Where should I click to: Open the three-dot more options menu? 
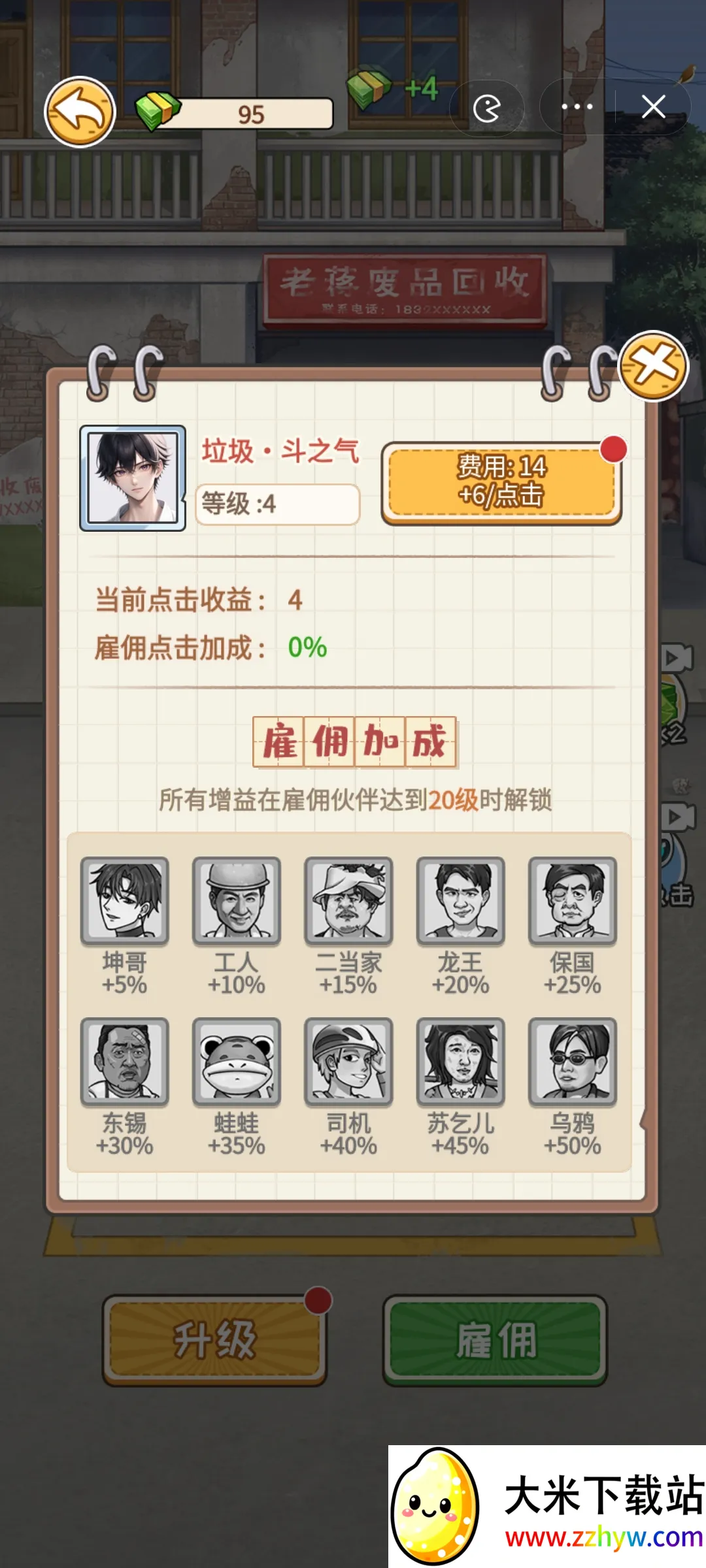577,106
